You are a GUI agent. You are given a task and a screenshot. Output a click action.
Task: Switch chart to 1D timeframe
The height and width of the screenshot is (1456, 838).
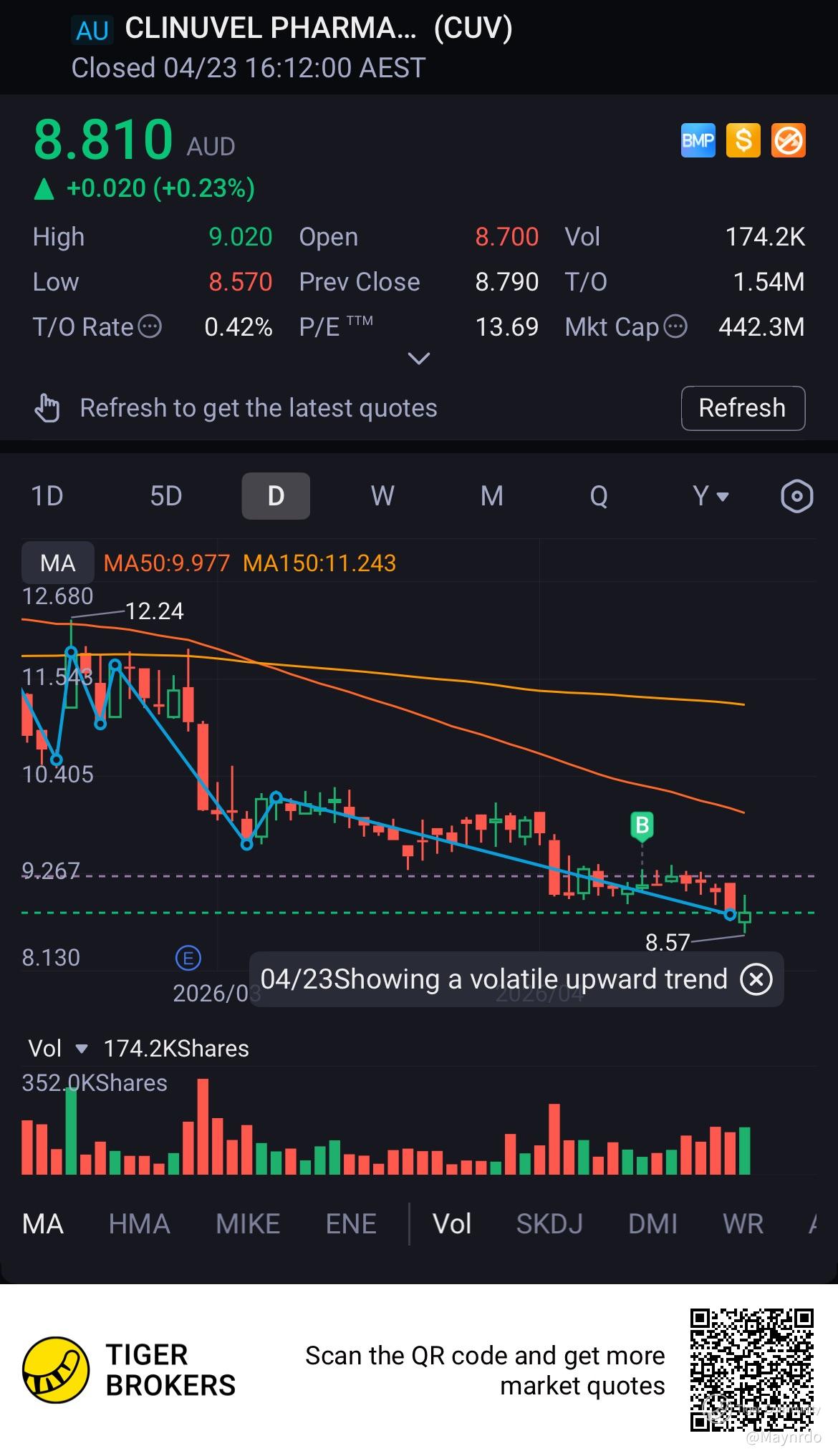(x=47, y=495)
